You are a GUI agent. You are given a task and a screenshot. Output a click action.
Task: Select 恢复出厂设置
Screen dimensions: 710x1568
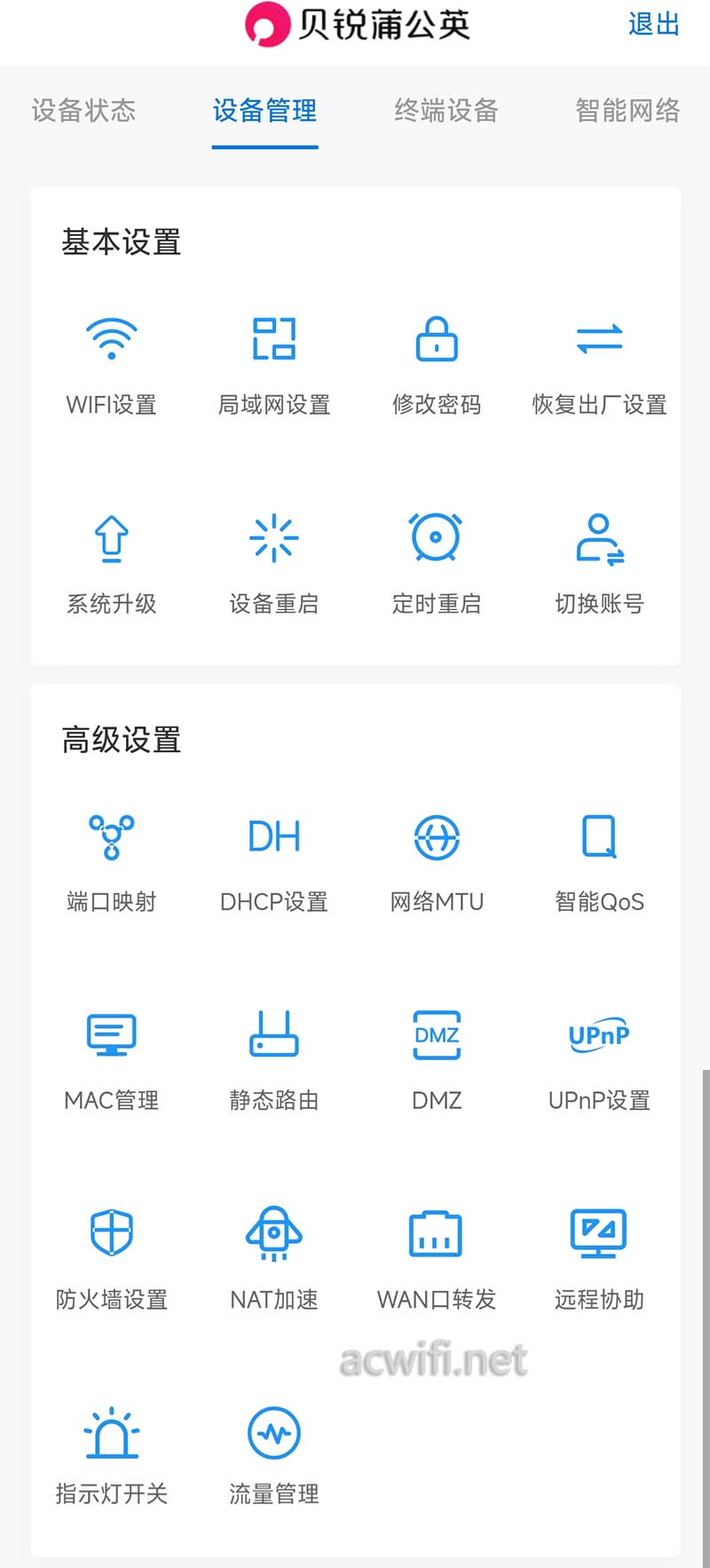pyautogui.click(x=600, y=366)
